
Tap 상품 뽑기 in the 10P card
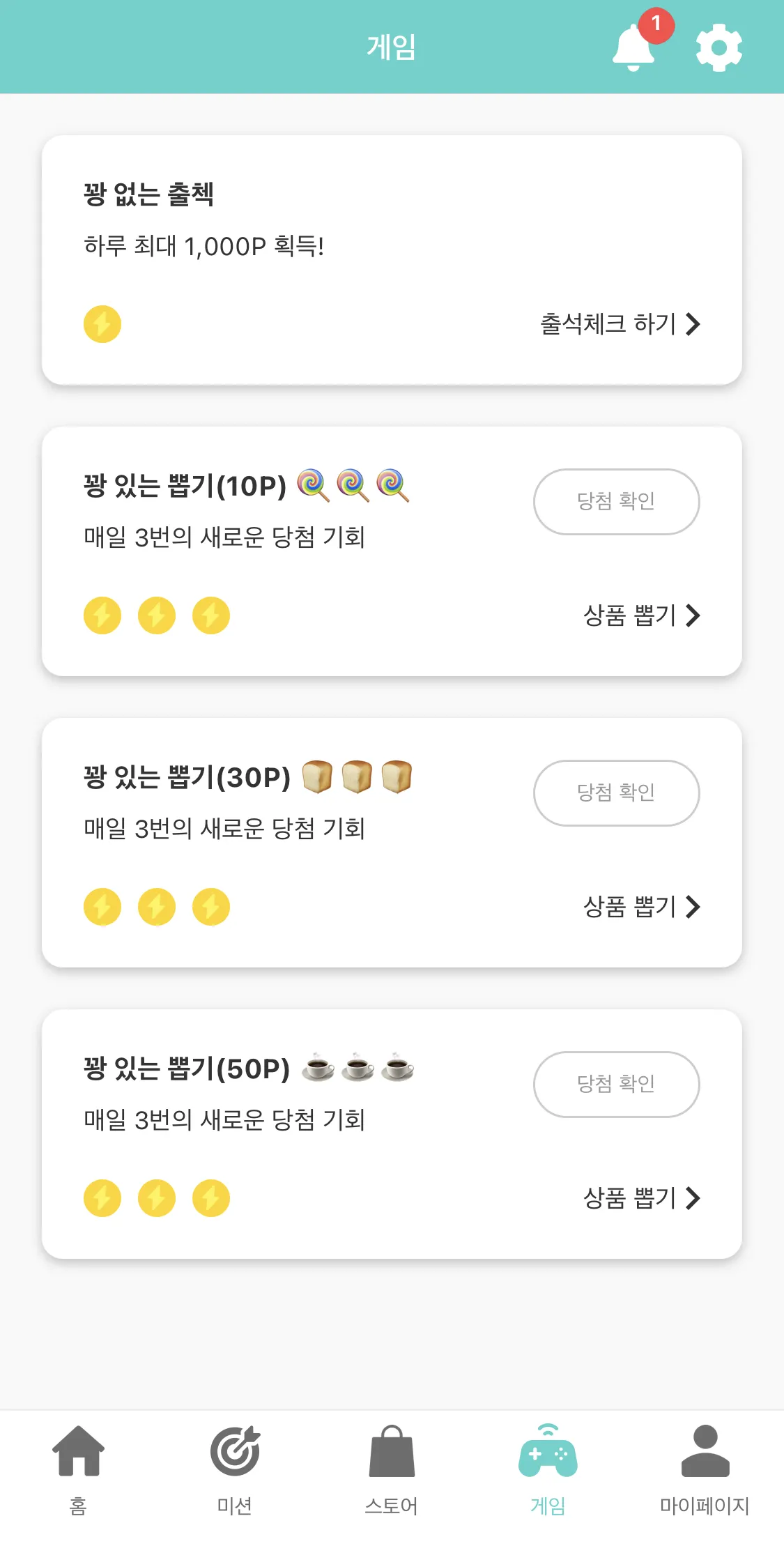tap(641, 615)
